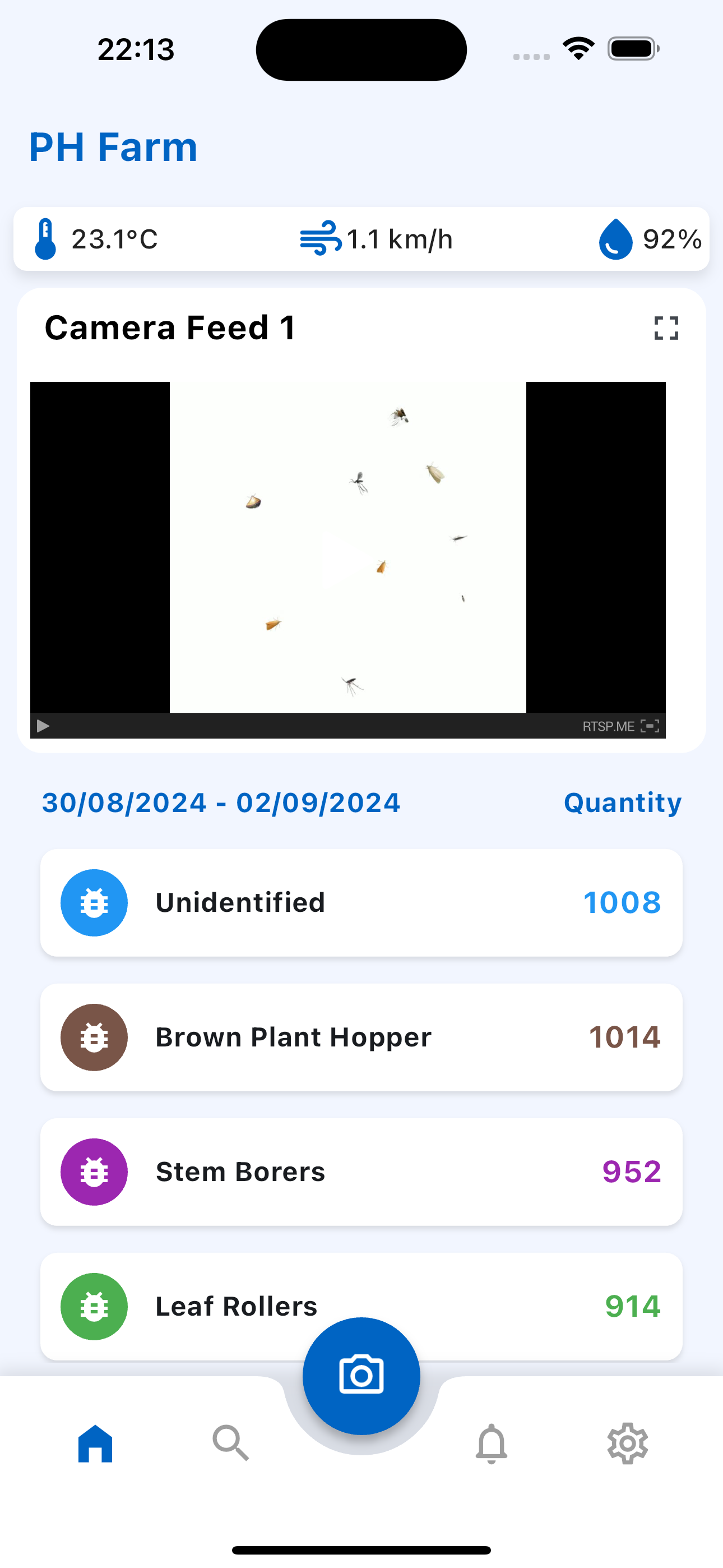The width and height of the screenshot is (723, 1568).
Task: Select the Leaf Rollers row
Action: 361,1306
